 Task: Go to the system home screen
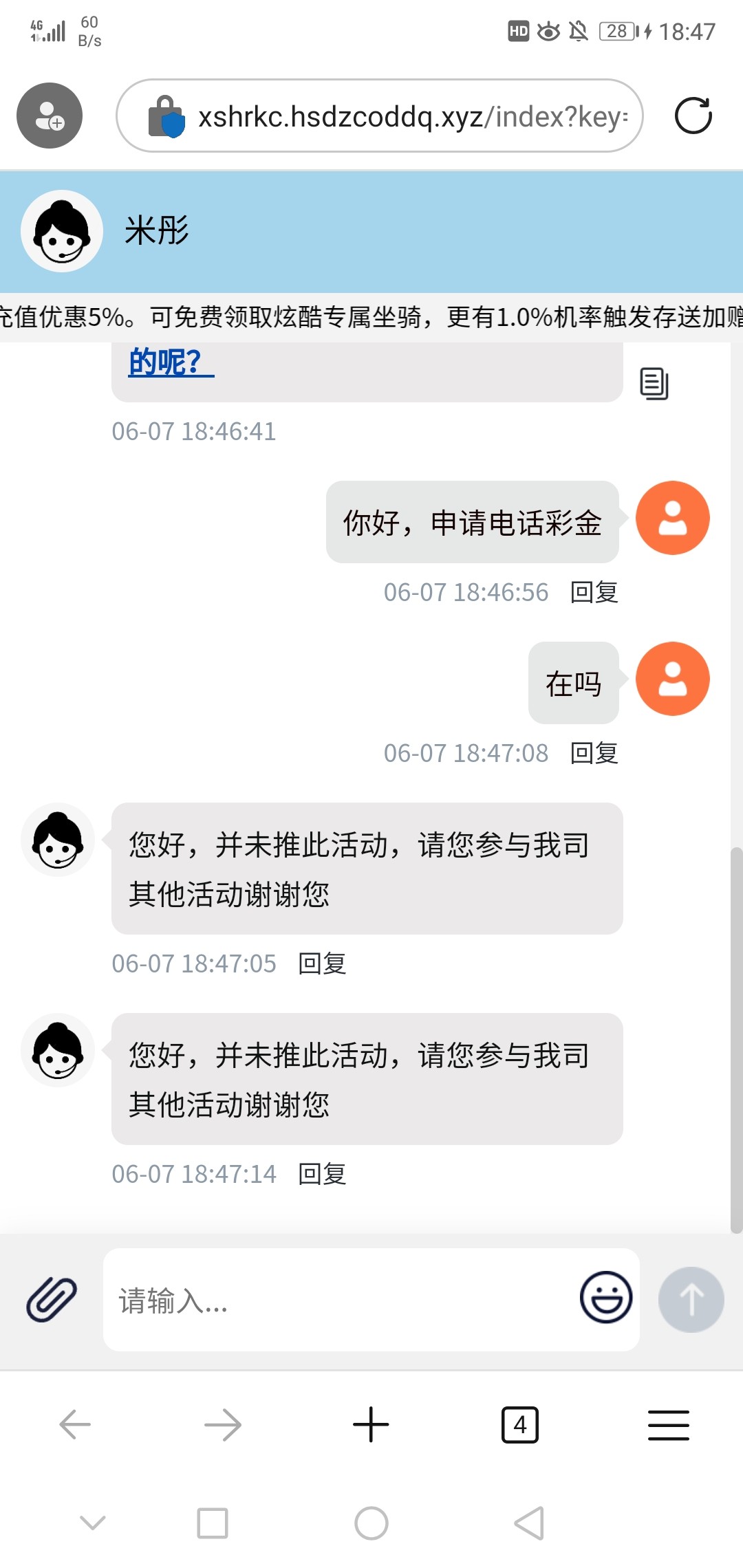tap(371, 1523)
